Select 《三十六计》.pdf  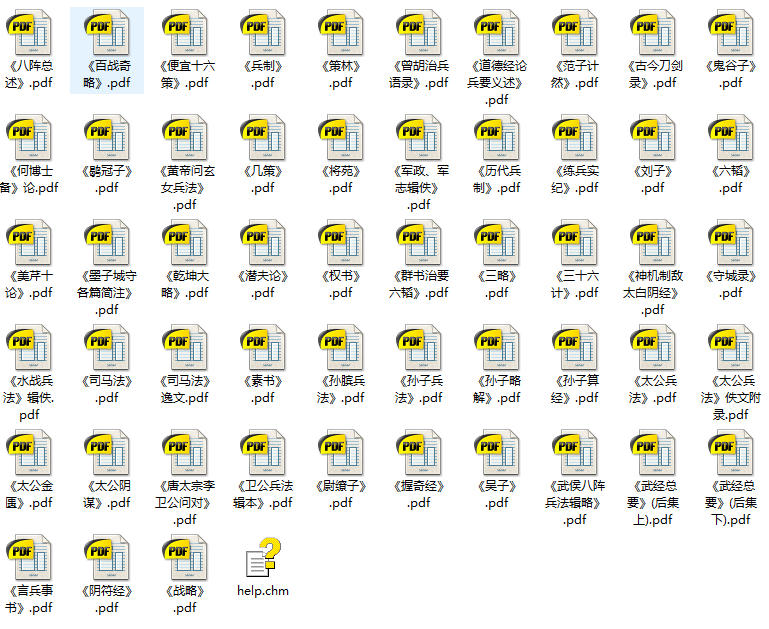coord(575,245)
